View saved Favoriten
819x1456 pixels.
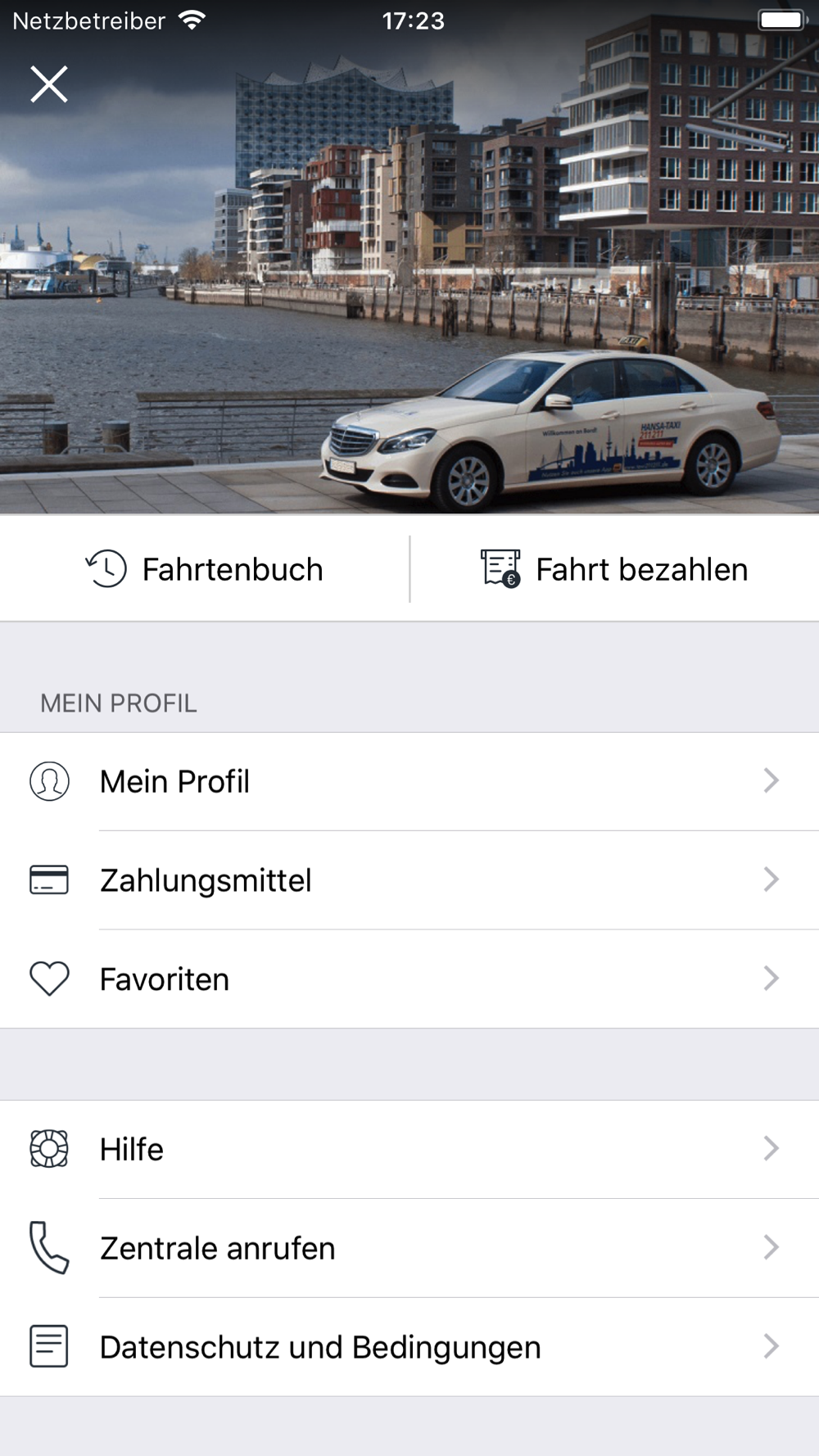pos(409,979)
